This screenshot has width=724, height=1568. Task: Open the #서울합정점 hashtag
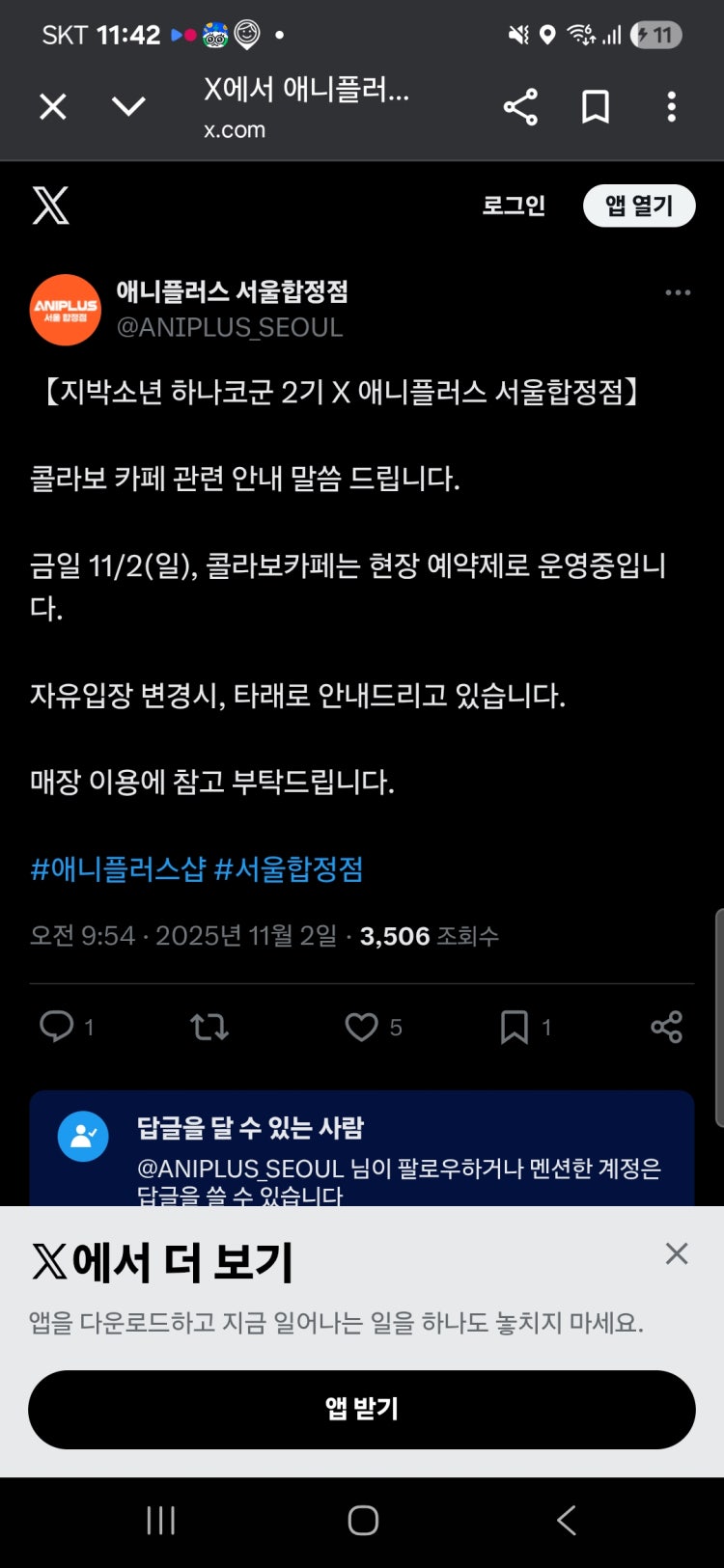click(289, 869)
